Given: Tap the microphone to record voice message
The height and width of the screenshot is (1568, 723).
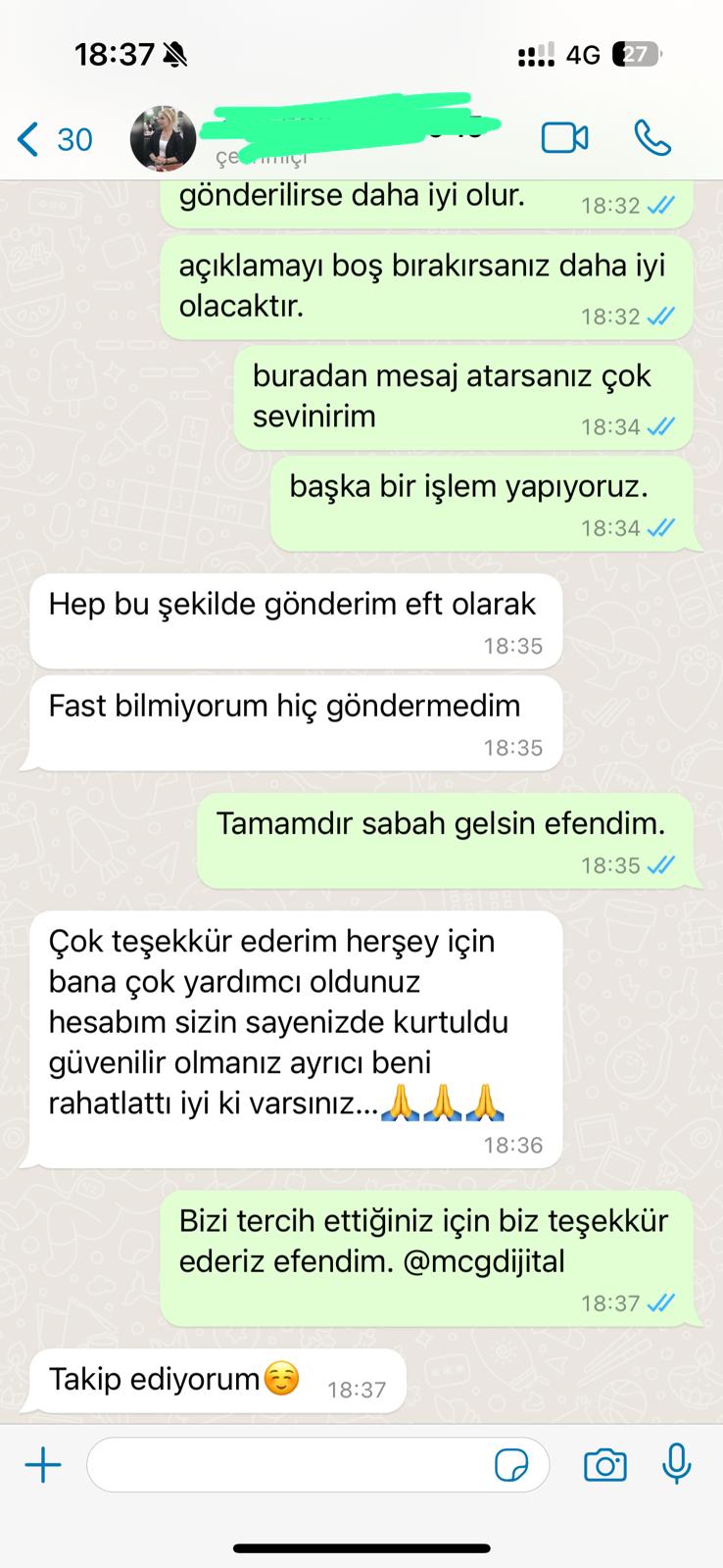Looking at the screenshot, I should point(676,1464).
